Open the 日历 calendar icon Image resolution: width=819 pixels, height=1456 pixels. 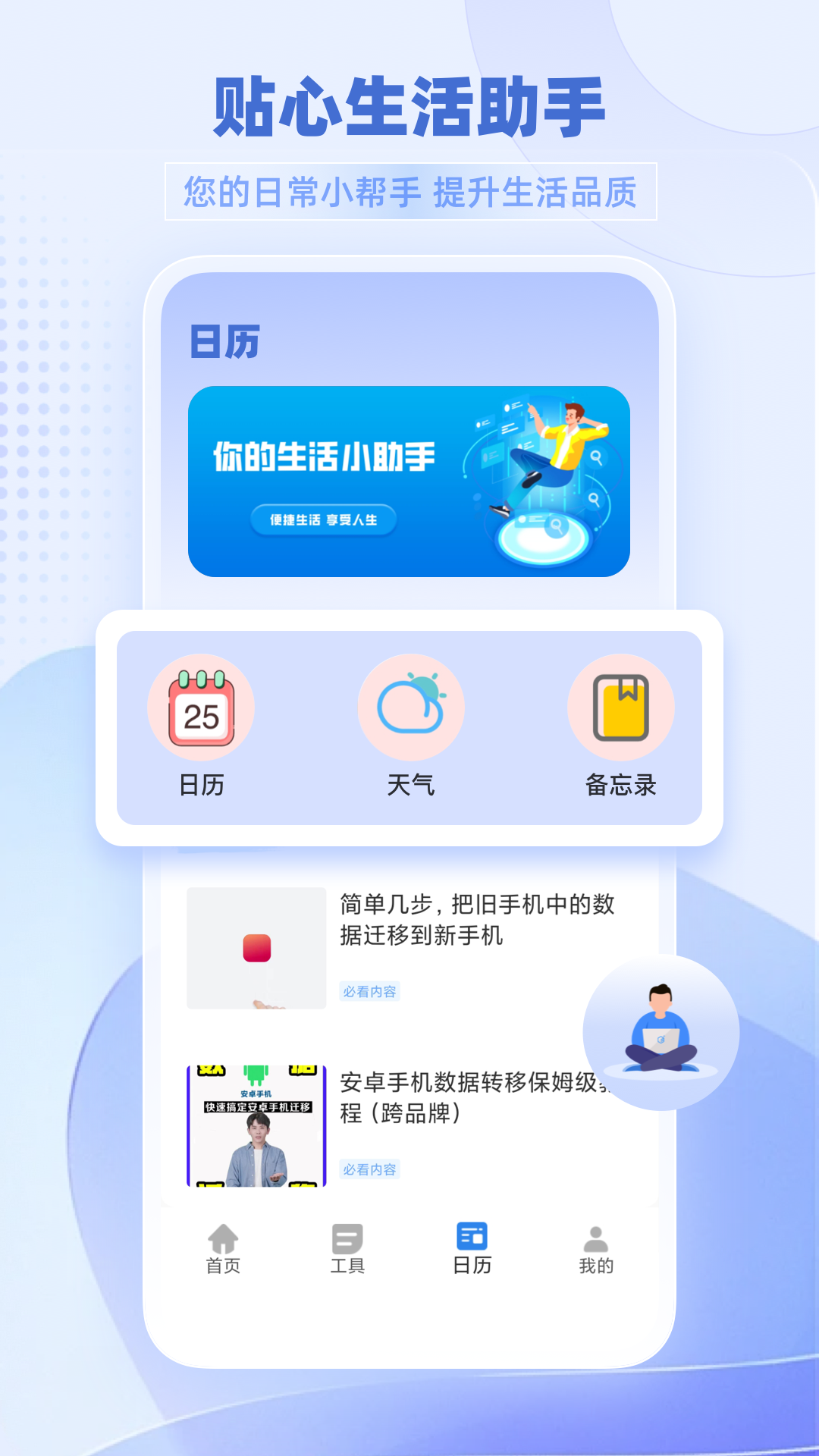point(199,707)
